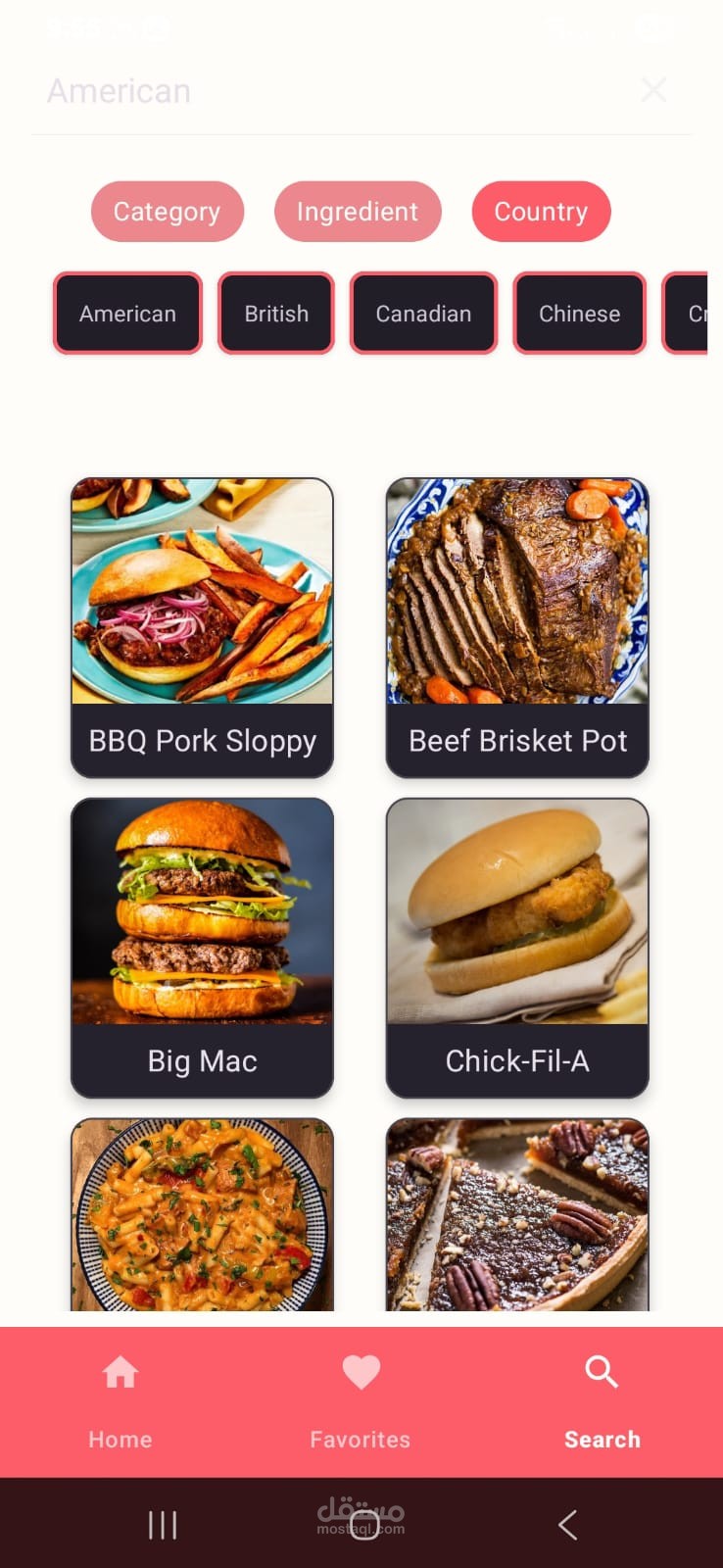Choose the British country chip

[x=276, y=314]
